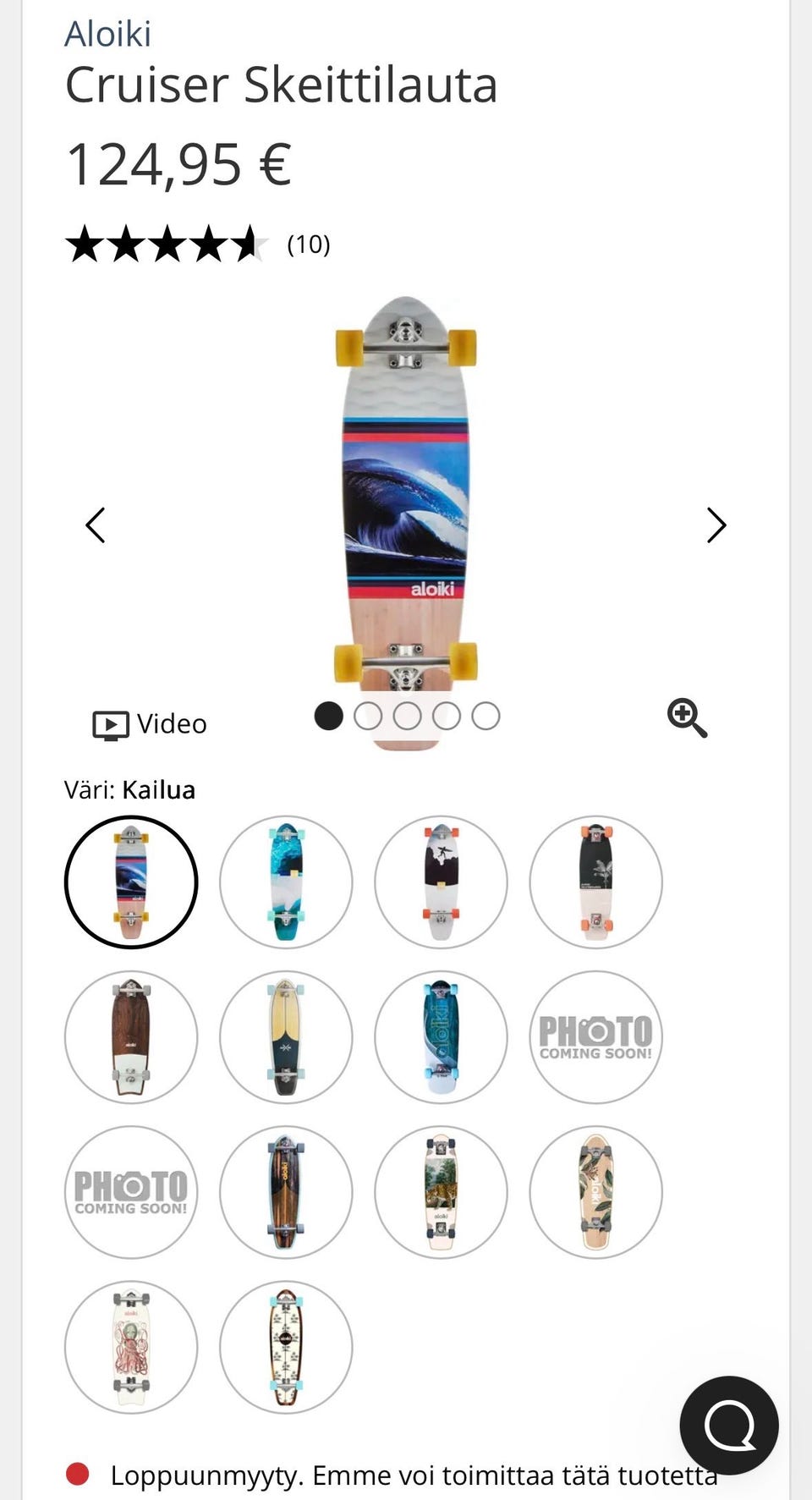Select the jungle leopard board color

[441, 1192]
